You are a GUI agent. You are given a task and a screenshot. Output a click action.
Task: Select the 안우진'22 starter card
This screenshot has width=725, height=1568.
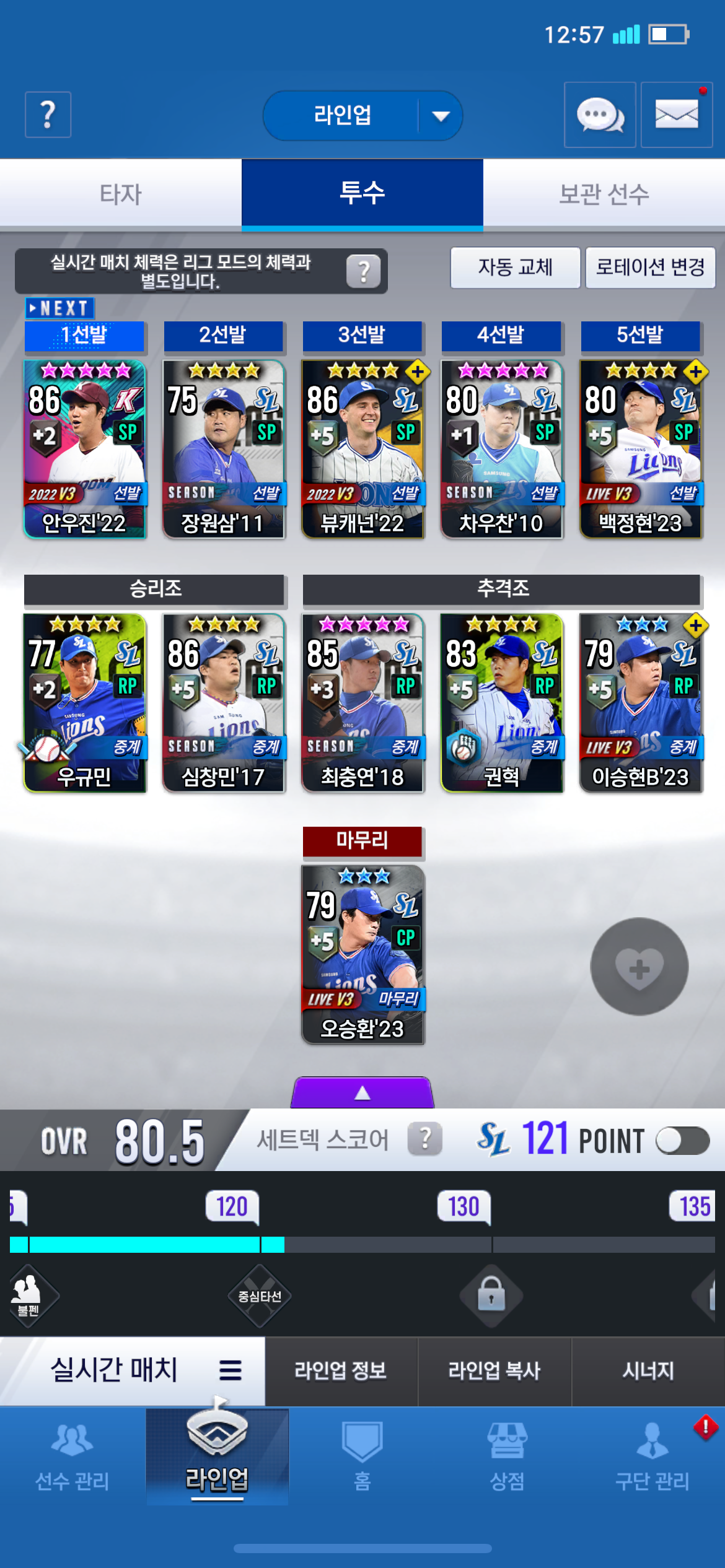pyautogui.click(x=85, y=449)
